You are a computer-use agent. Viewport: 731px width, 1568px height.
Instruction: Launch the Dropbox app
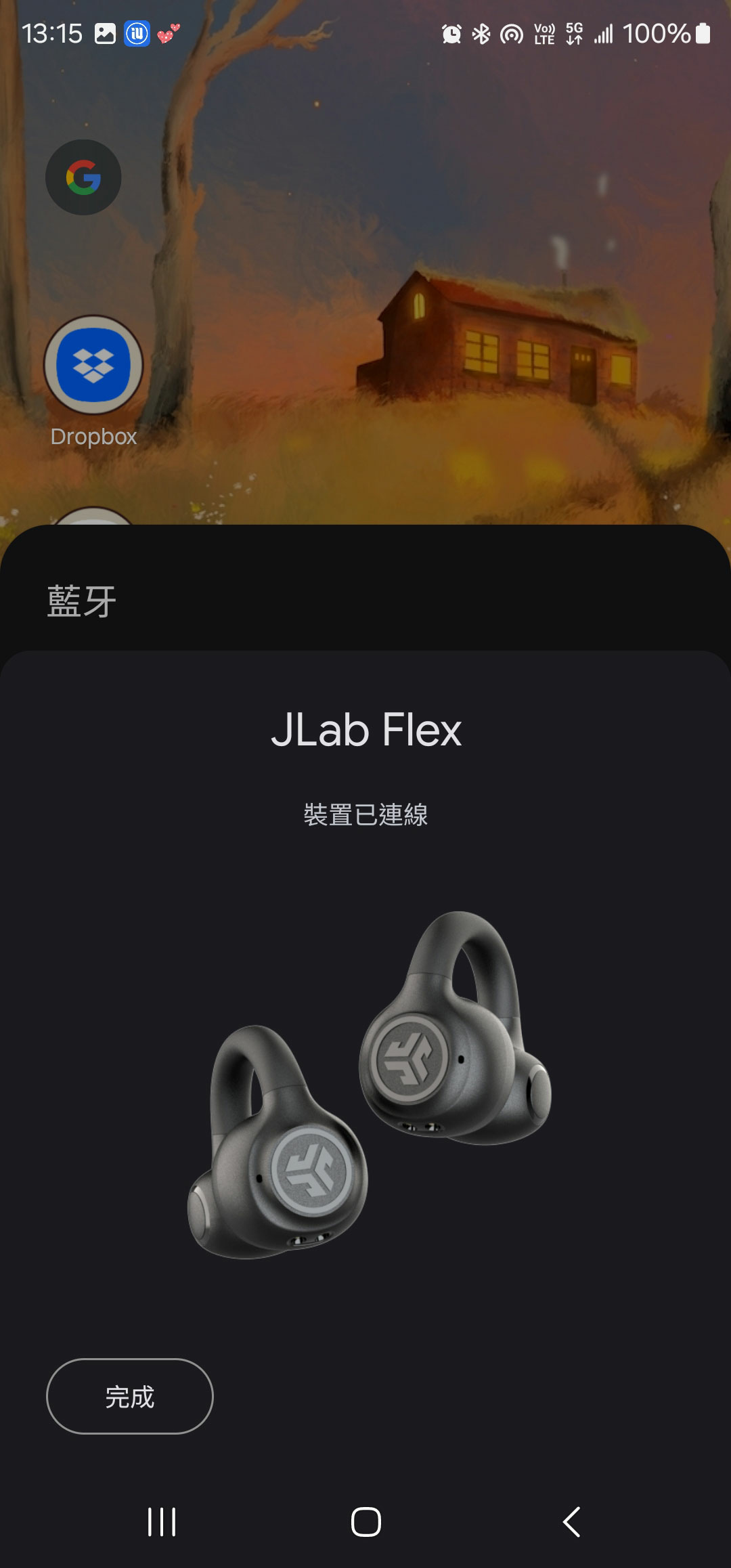93,364
